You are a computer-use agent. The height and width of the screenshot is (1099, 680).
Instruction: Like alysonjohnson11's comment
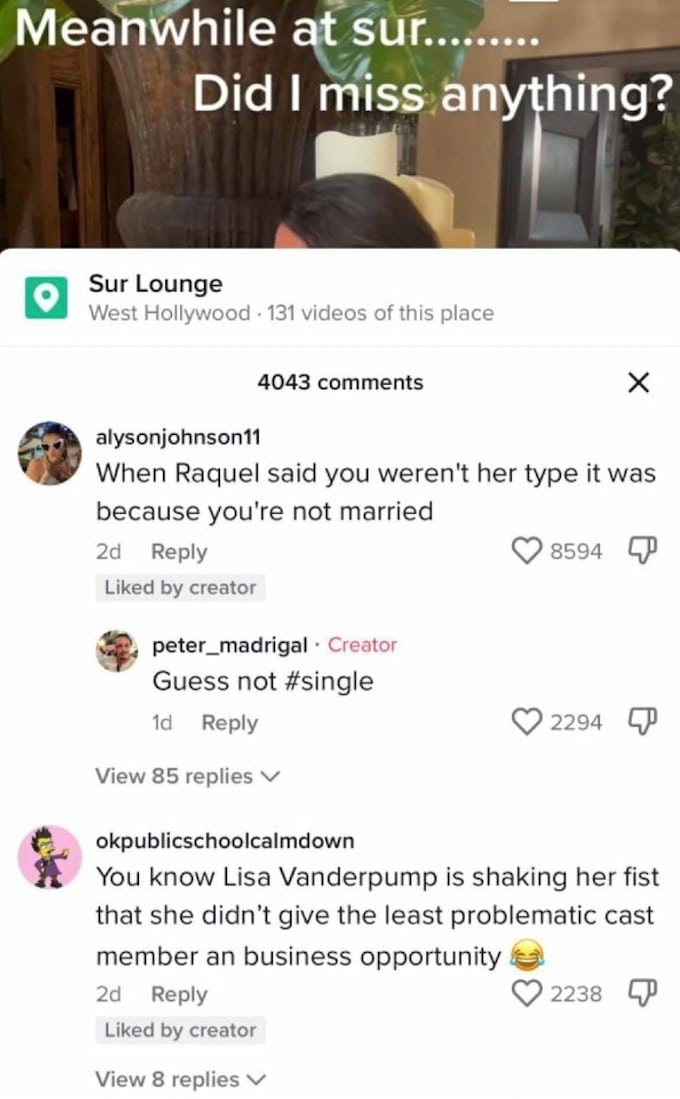526,551
